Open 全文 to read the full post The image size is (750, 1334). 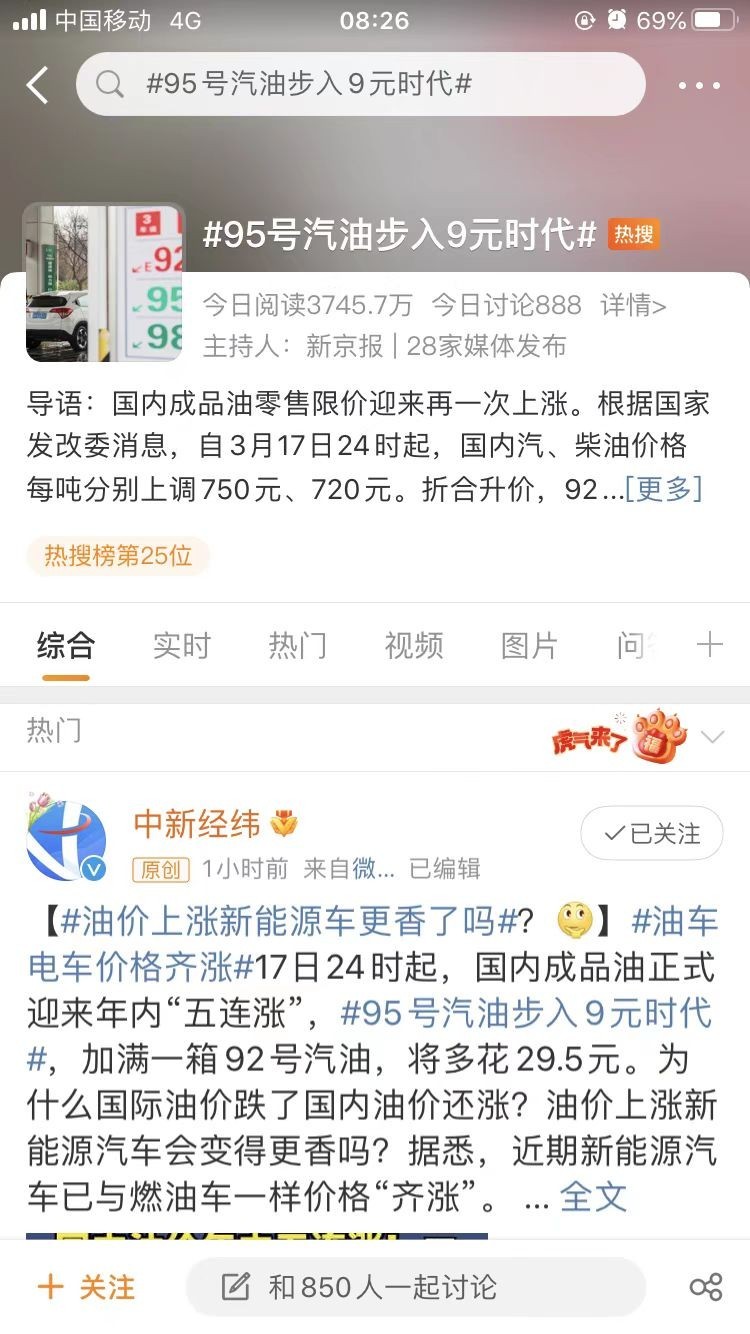593,1197
